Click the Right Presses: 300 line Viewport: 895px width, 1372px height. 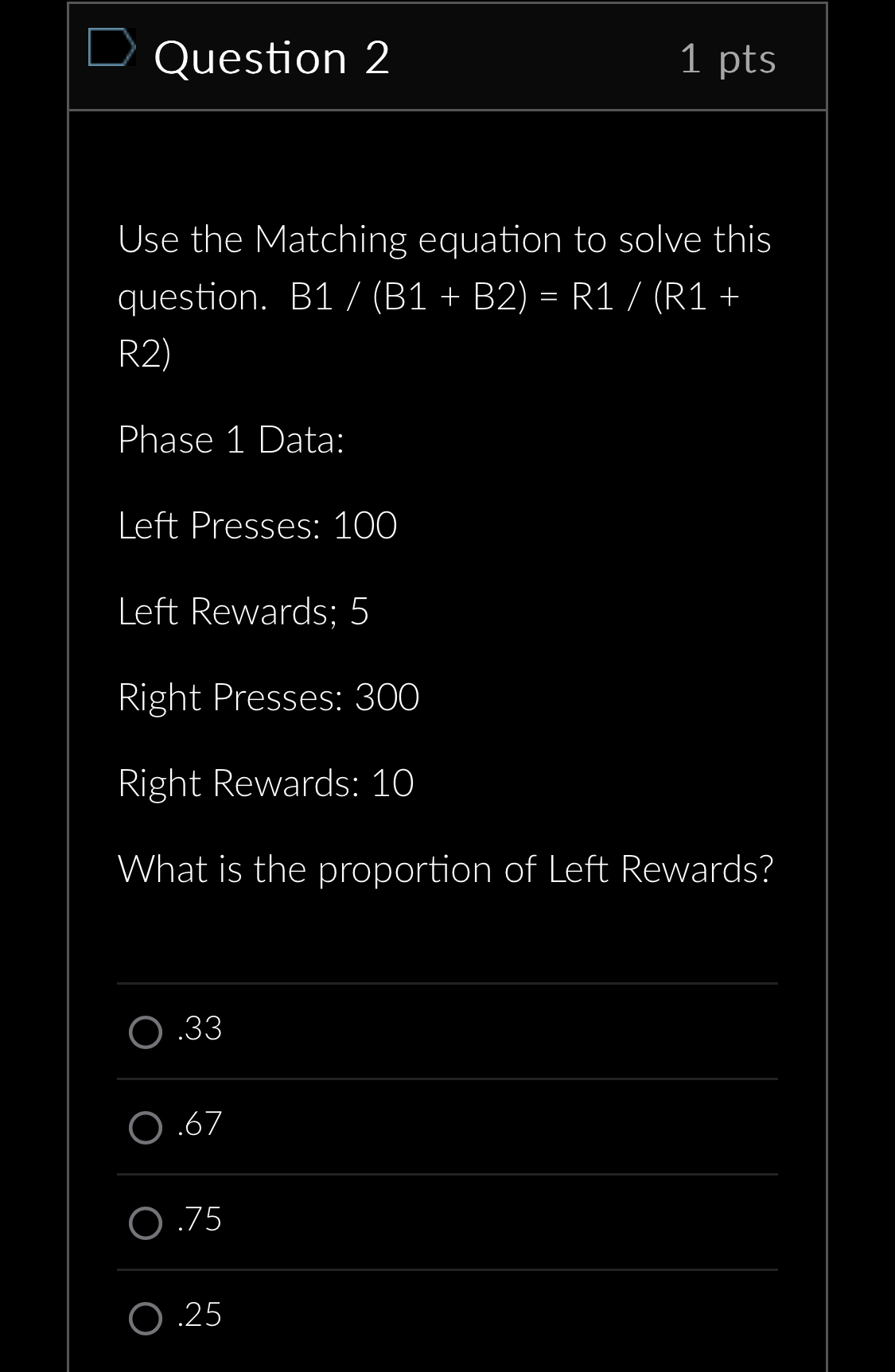point(268,698)
